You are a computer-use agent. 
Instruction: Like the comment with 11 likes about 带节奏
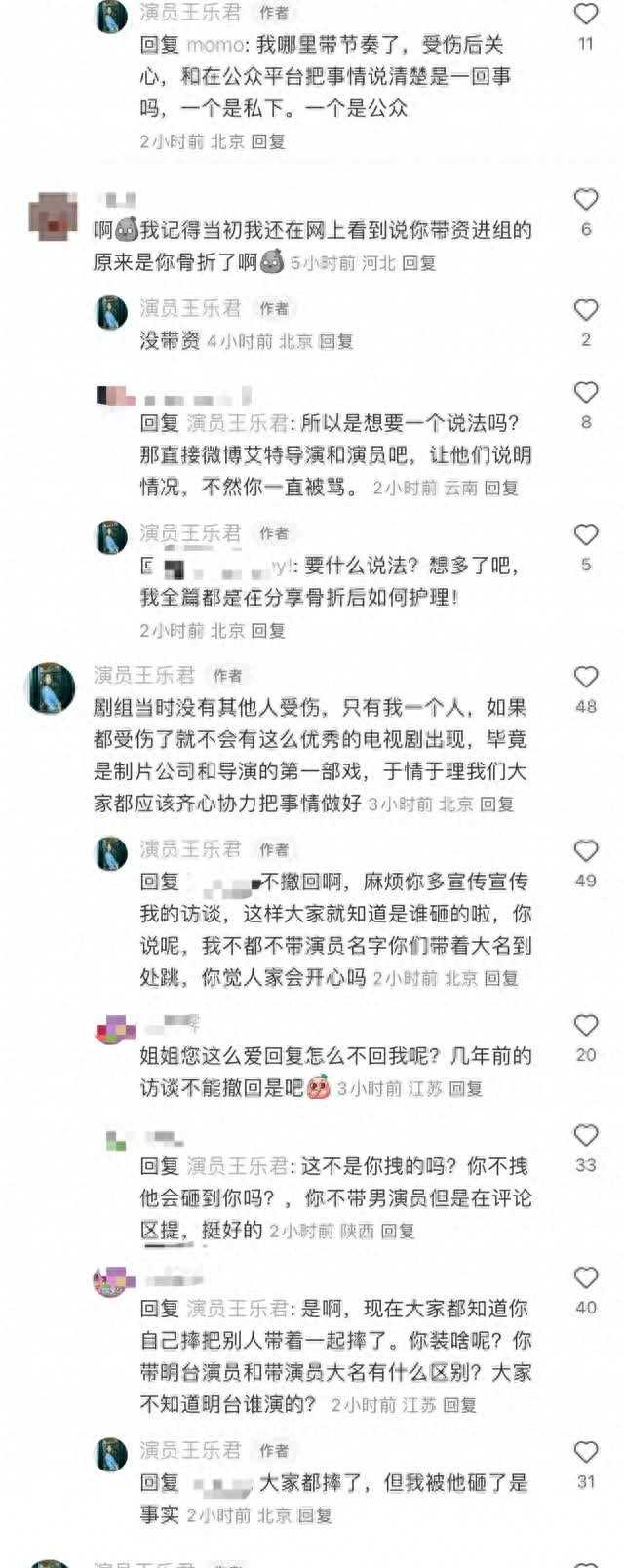click(x=585, y=15)
